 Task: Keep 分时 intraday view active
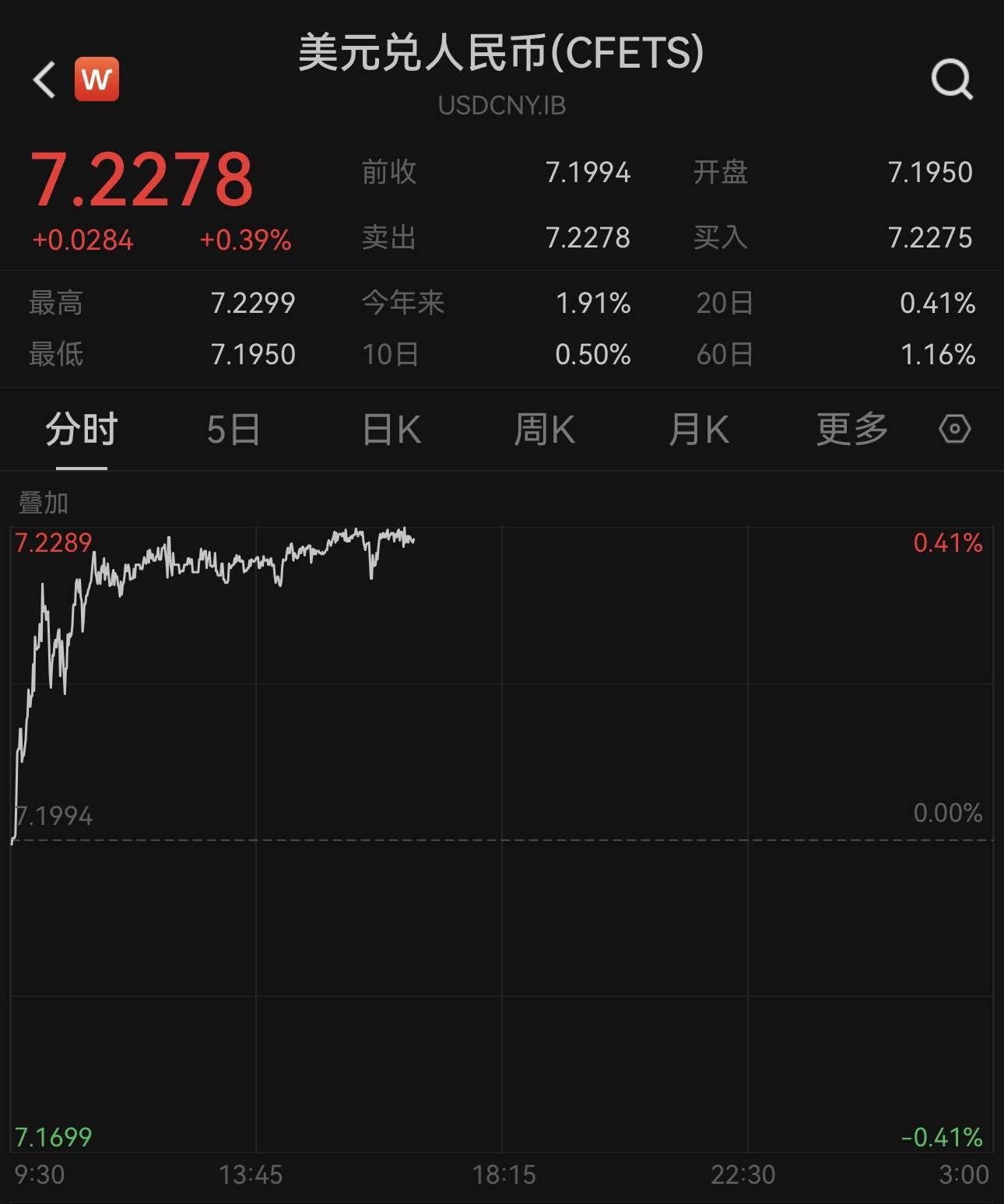83,429
